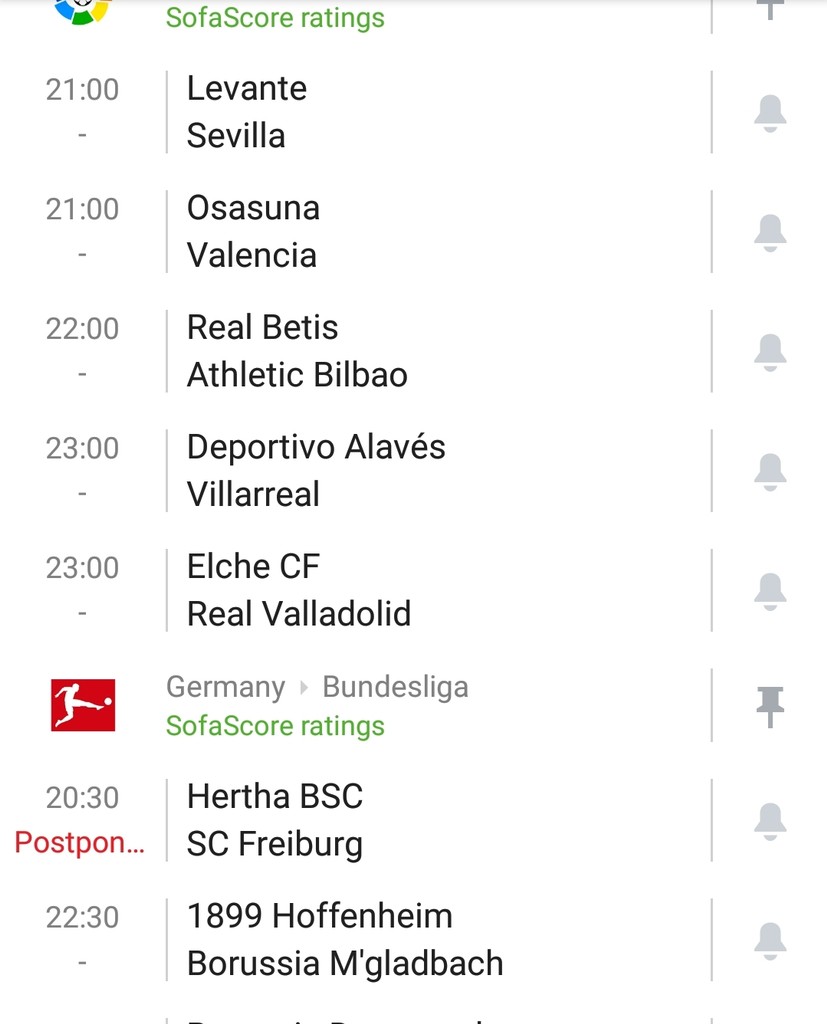Pin the Germany Bundesliga league
The image size is (827, 1024).
tap(769, 706)
